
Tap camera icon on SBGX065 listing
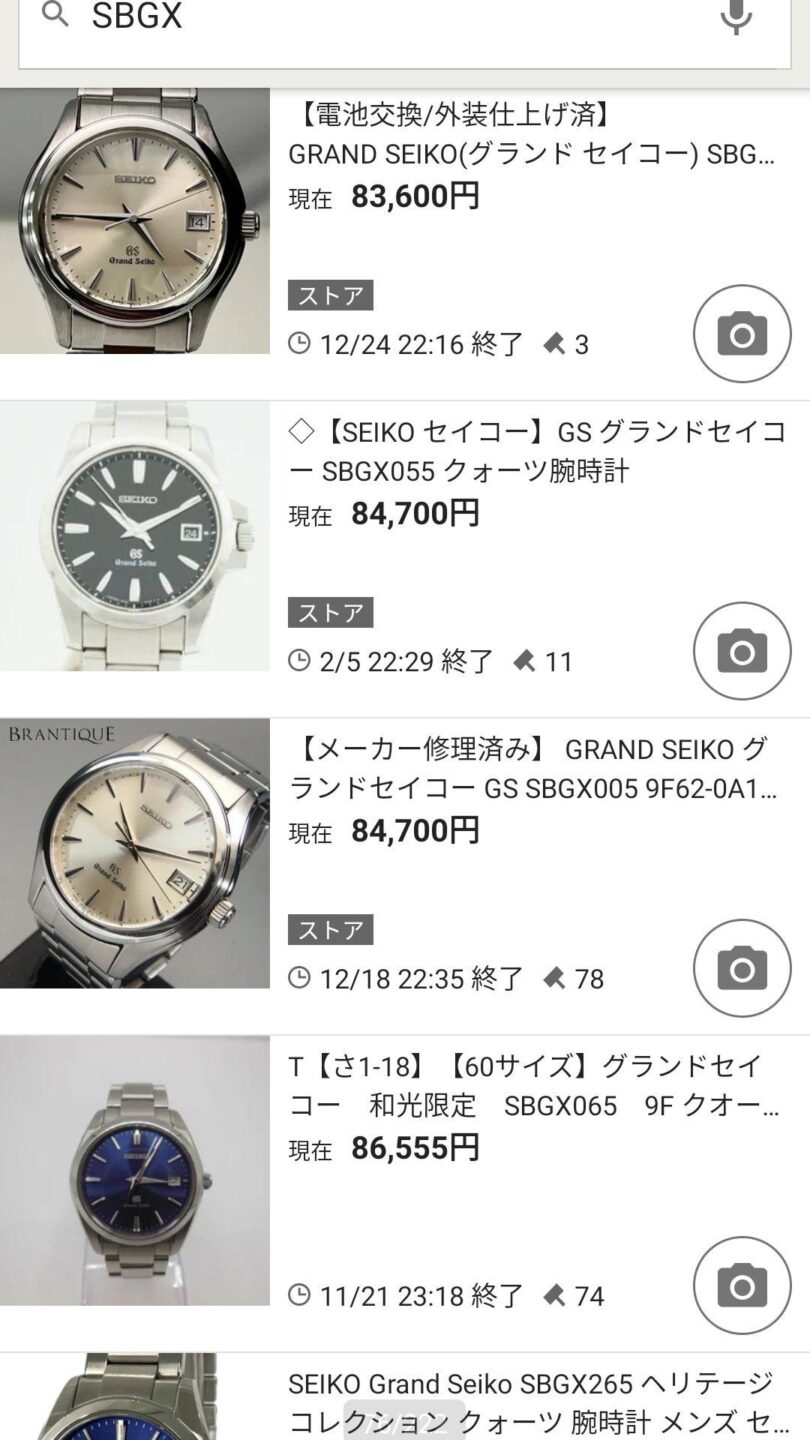coord(742,1285)
